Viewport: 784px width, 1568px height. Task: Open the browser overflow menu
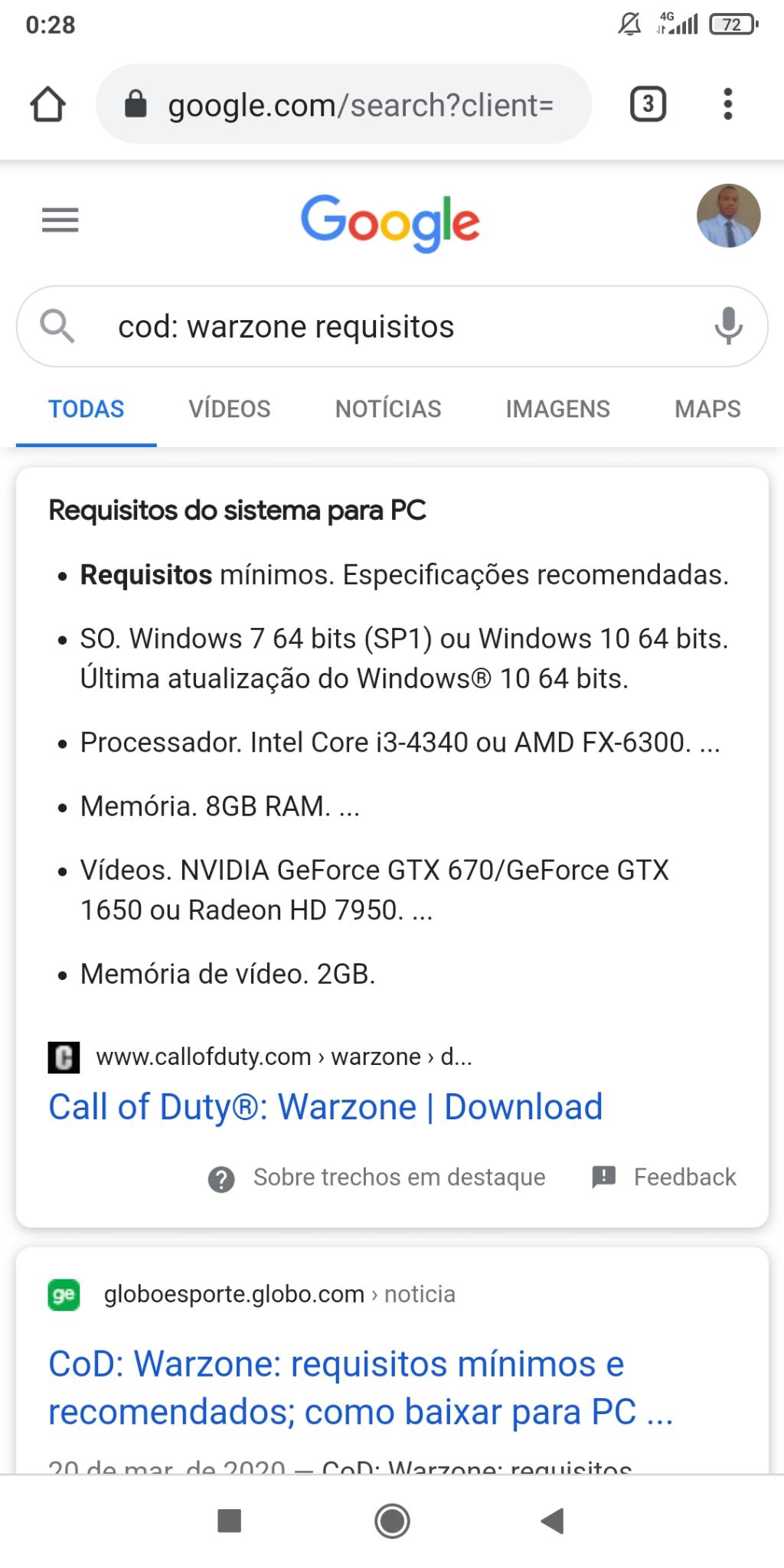(x=727, y=104)
